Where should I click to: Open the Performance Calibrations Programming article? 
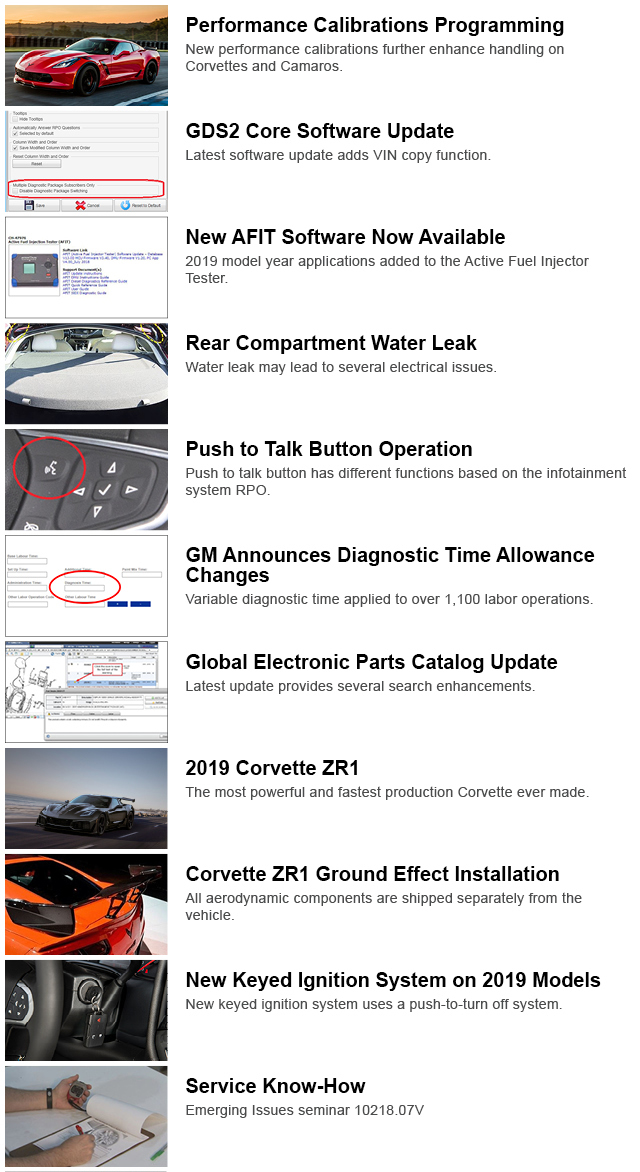coord(374,26)
